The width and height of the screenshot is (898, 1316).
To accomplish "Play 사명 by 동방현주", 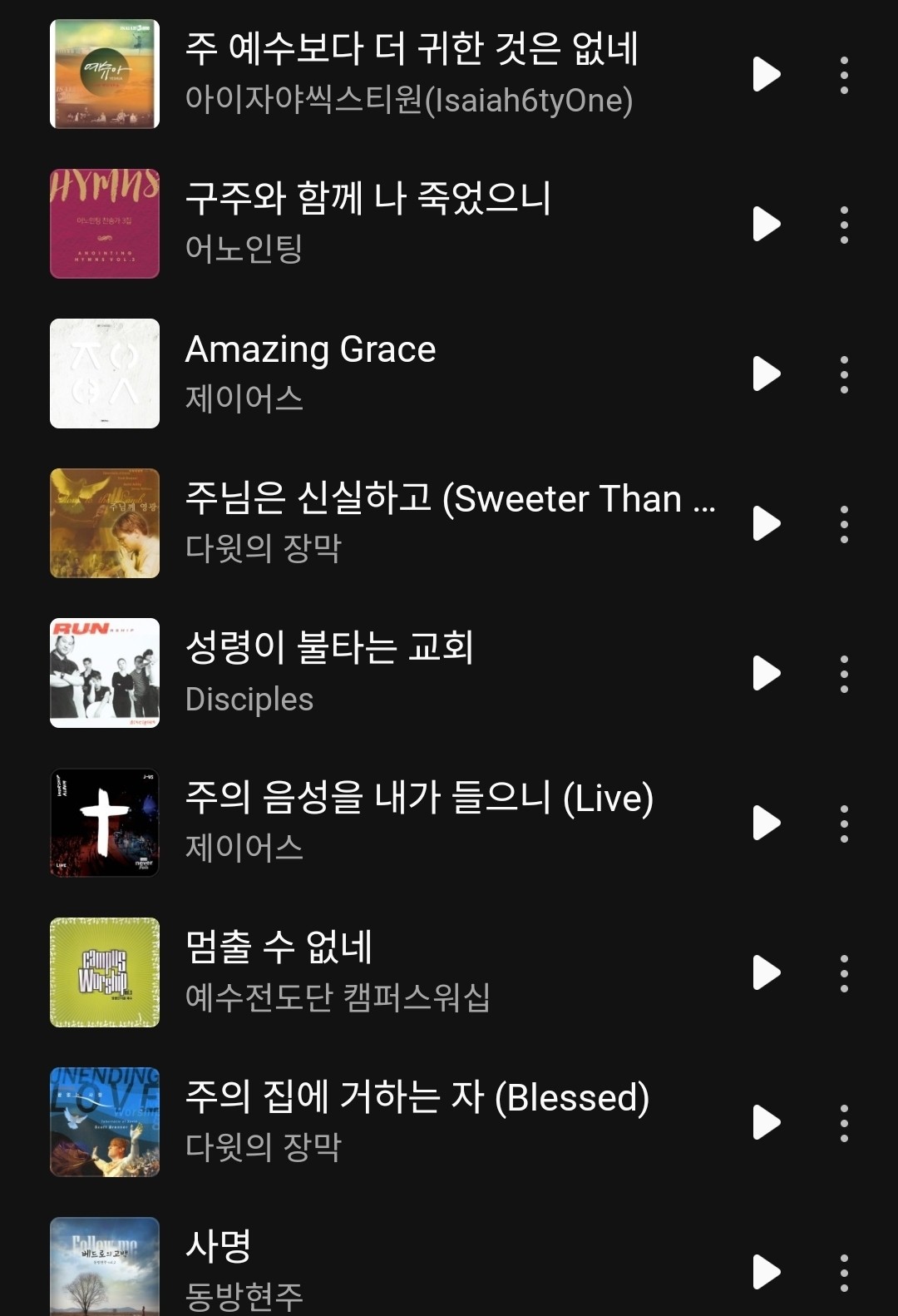I will tap(766, 1272).
